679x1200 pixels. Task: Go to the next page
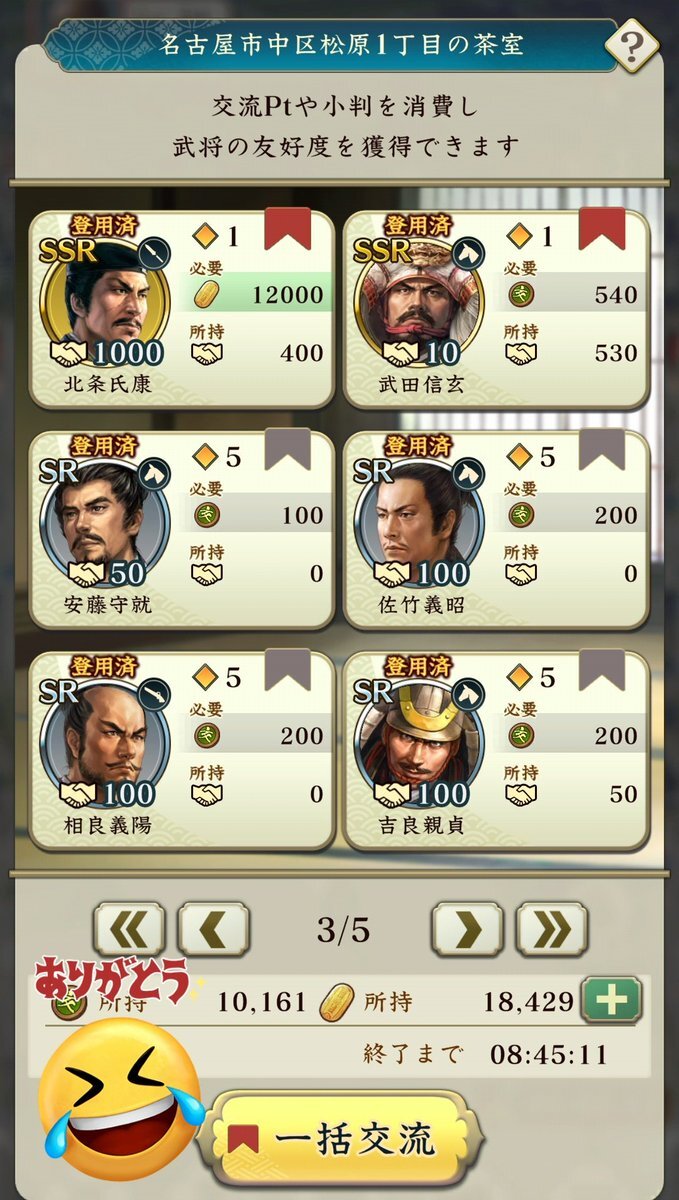466,930
